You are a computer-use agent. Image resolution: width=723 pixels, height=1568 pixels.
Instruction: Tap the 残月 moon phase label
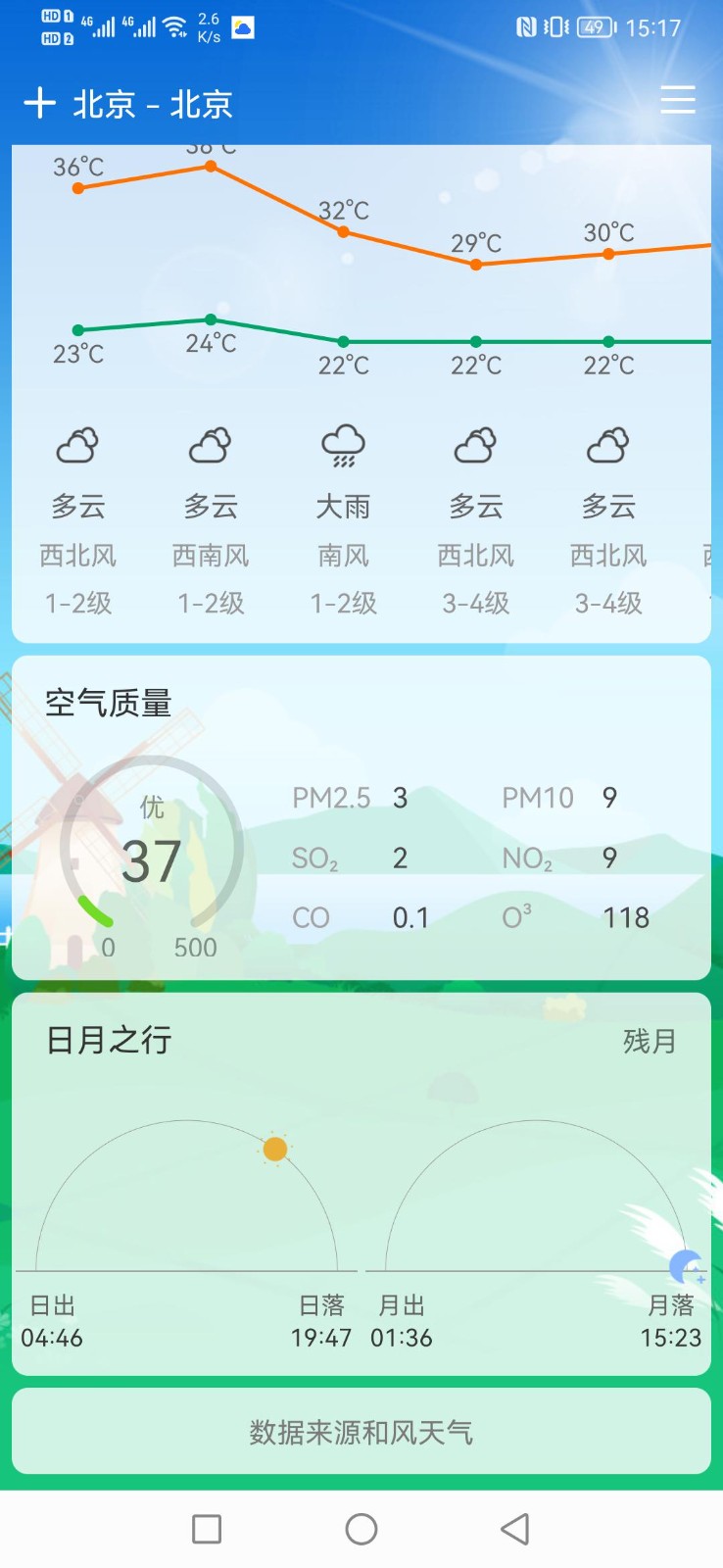point(650,1041)
